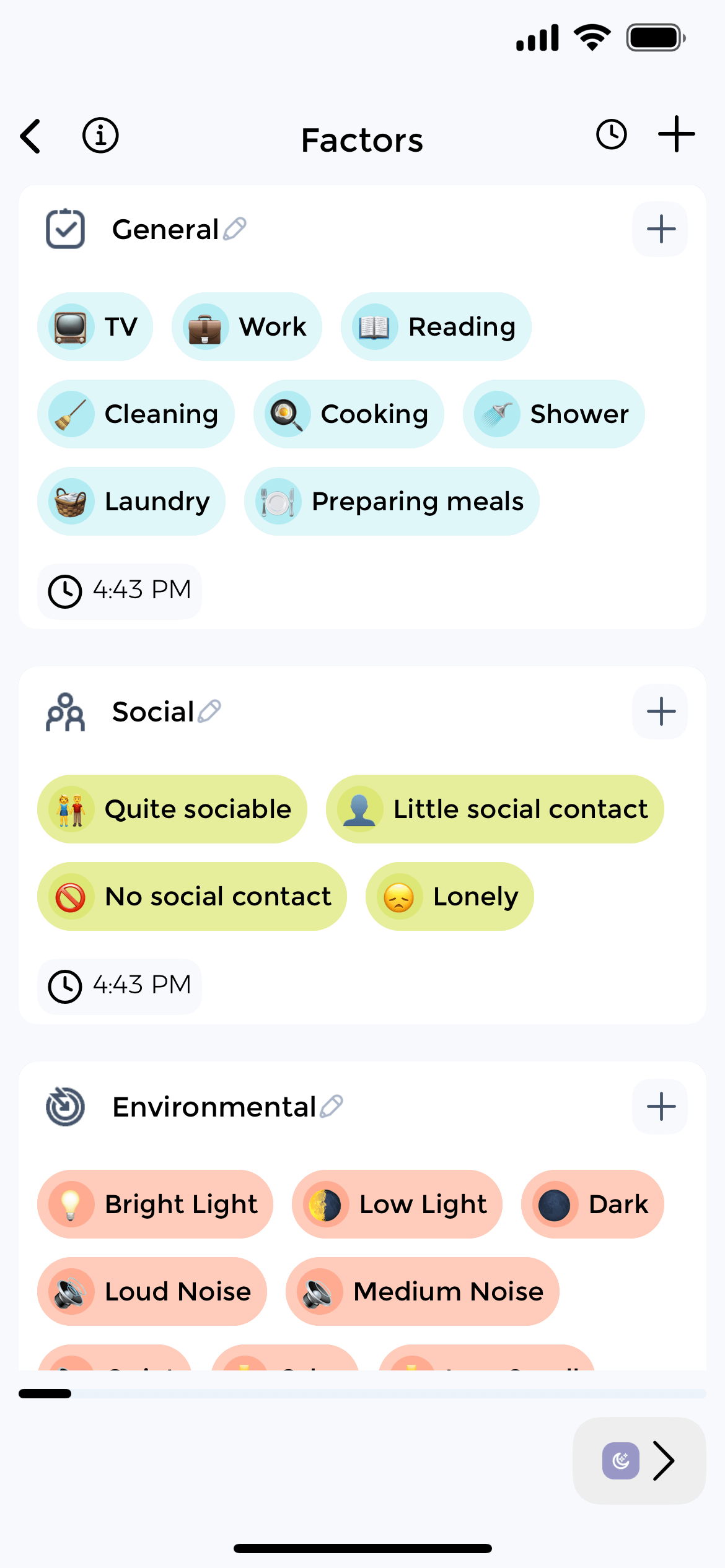This screenshot has width=725, height=1568.
Task: Click the General category clipboard icon
Action: tap(65, 229)
